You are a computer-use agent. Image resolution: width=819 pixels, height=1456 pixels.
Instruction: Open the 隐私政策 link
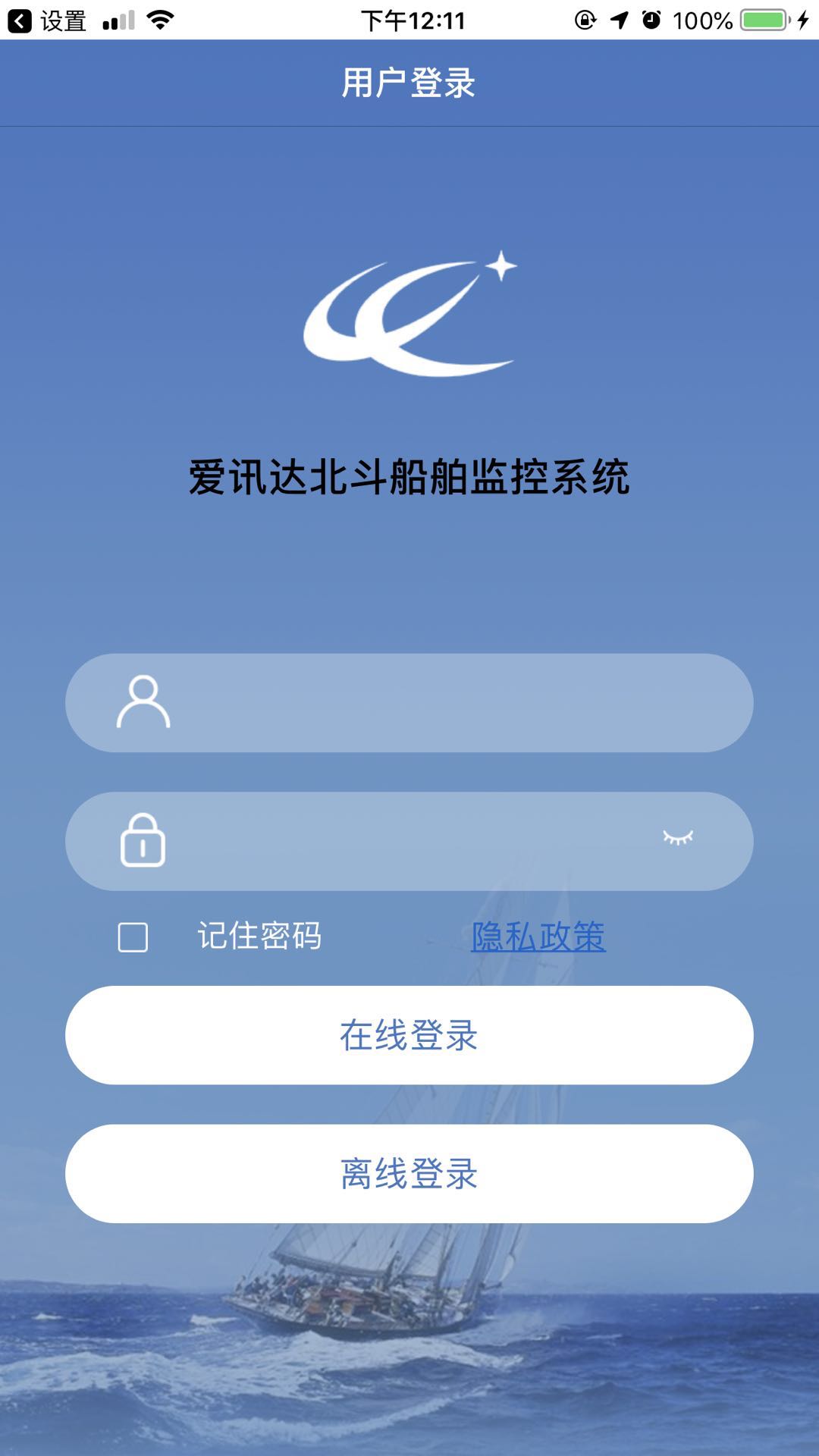(x=538, y=937)
